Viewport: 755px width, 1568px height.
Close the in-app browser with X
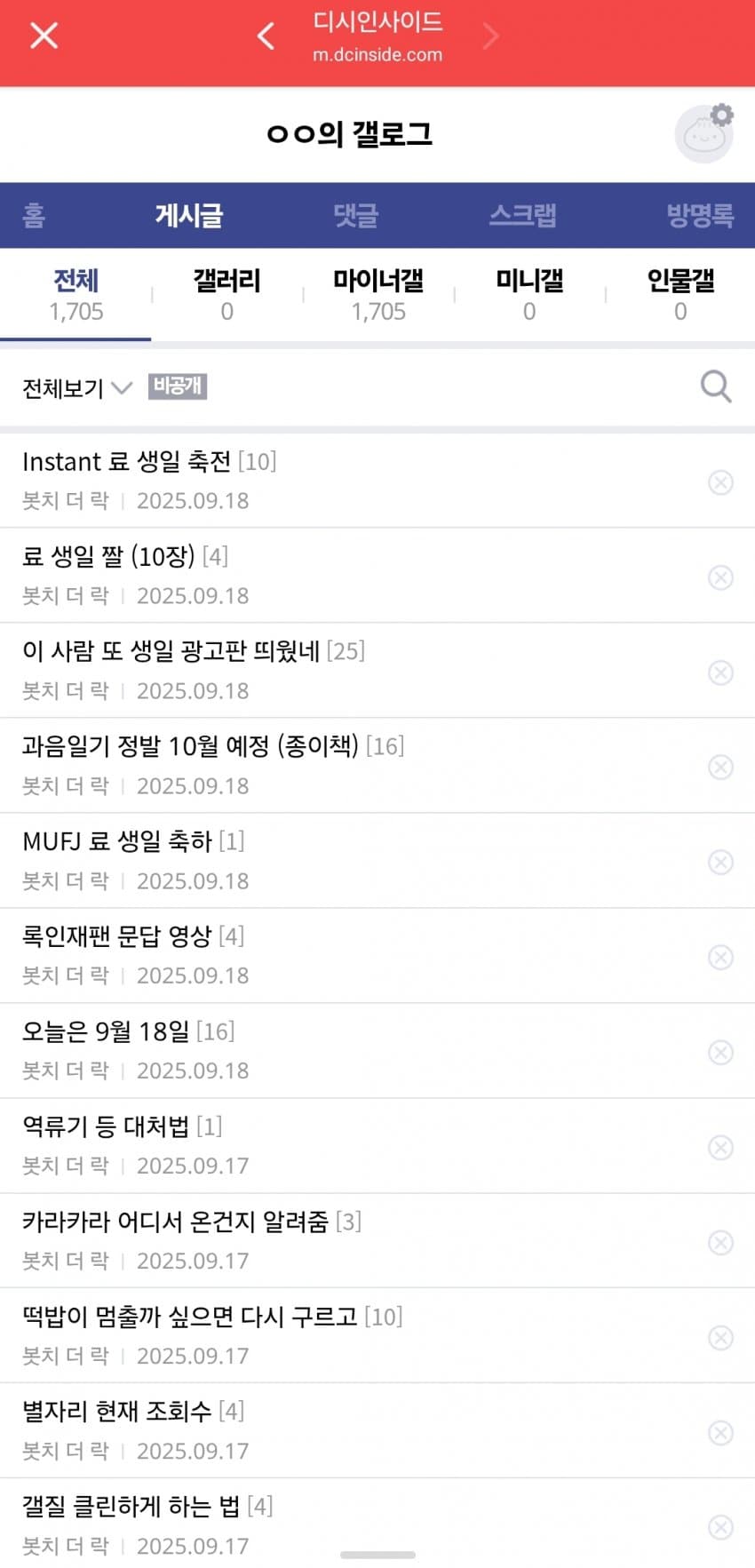coord(44,36)
